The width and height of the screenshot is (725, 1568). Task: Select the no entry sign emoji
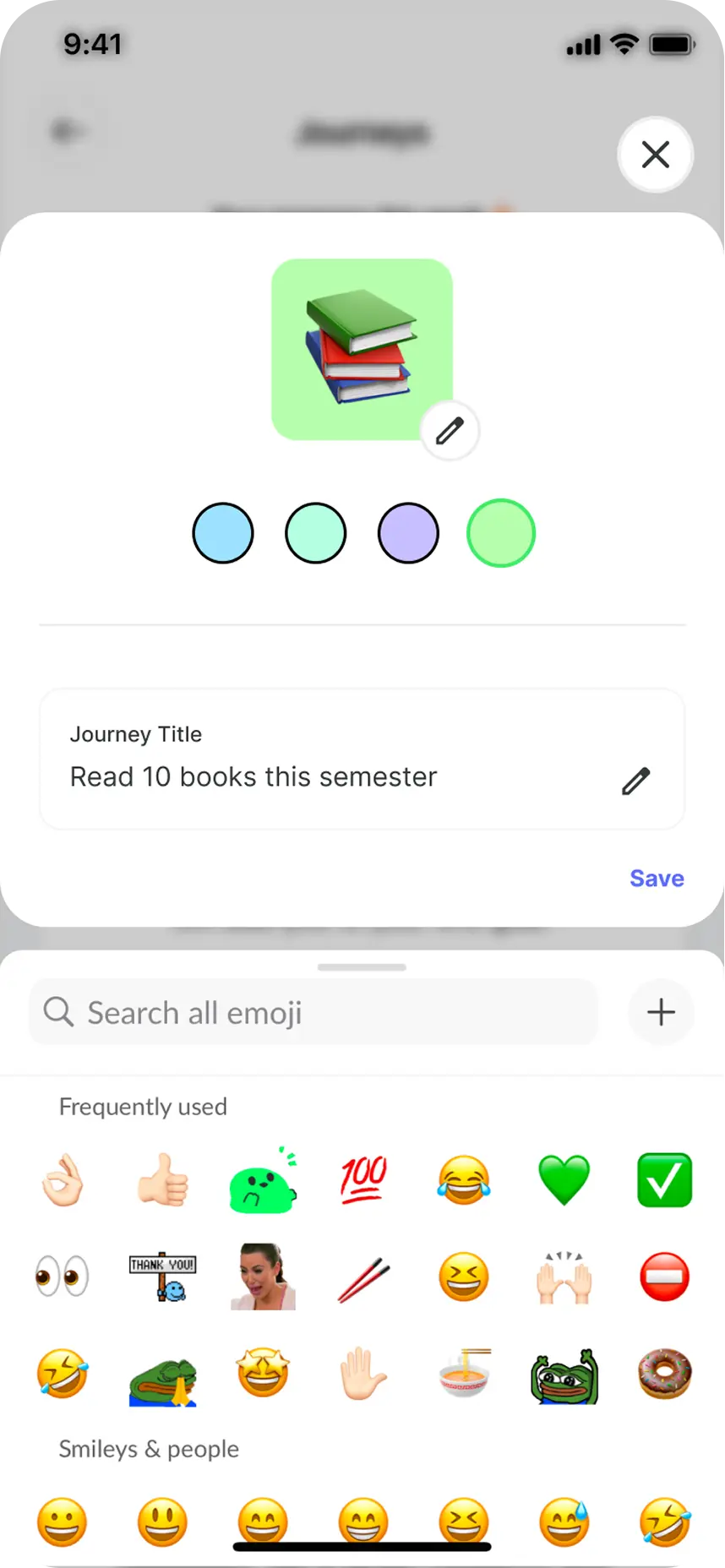(664, 1277)
